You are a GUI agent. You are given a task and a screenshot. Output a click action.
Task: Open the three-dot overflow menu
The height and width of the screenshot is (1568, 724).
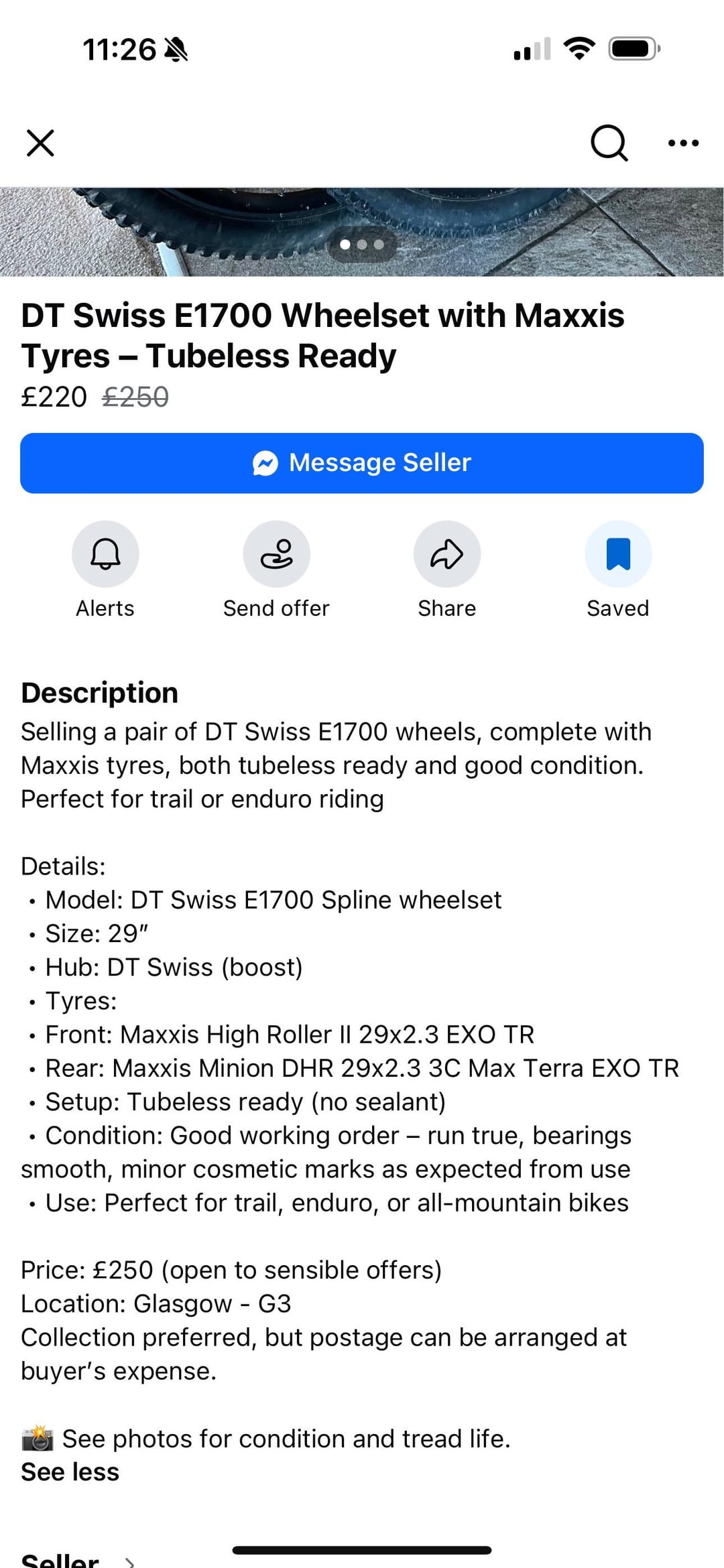pos(683,143)
